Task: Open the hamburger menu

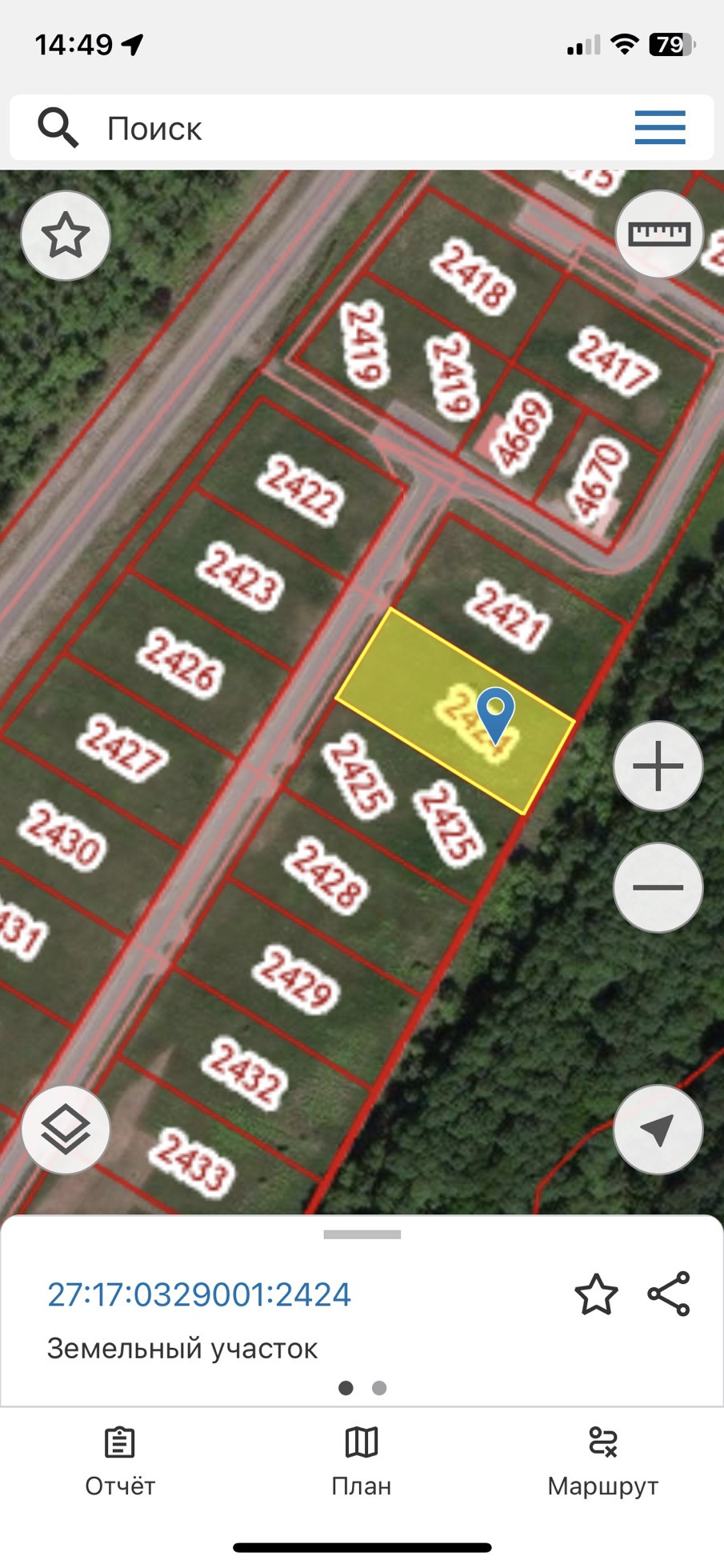Action: [x=660, y=128]
